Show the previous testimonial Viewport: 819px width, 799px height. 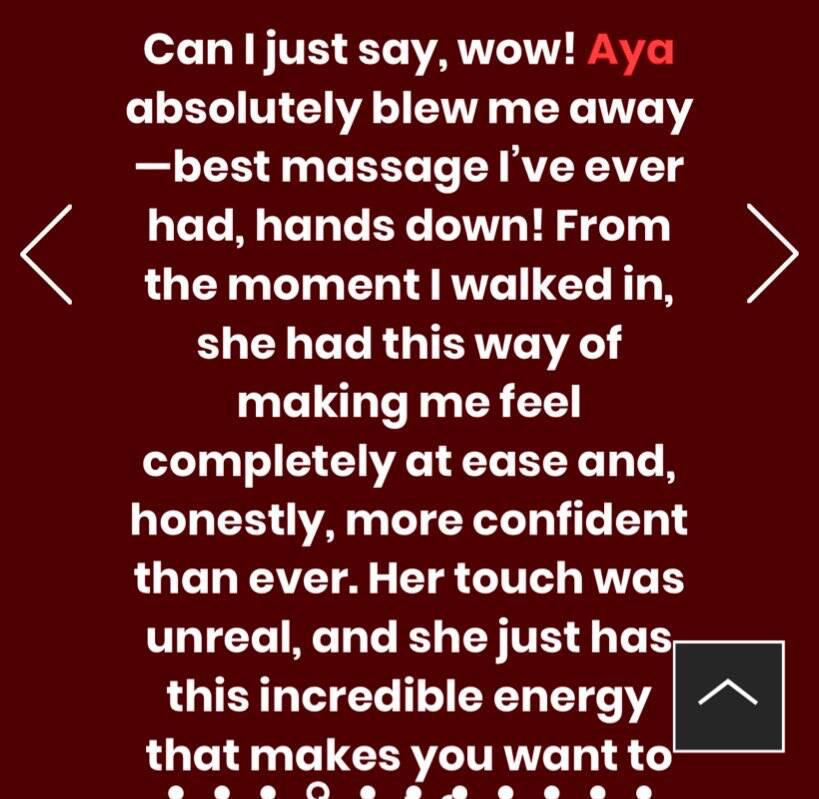(46, 254)
